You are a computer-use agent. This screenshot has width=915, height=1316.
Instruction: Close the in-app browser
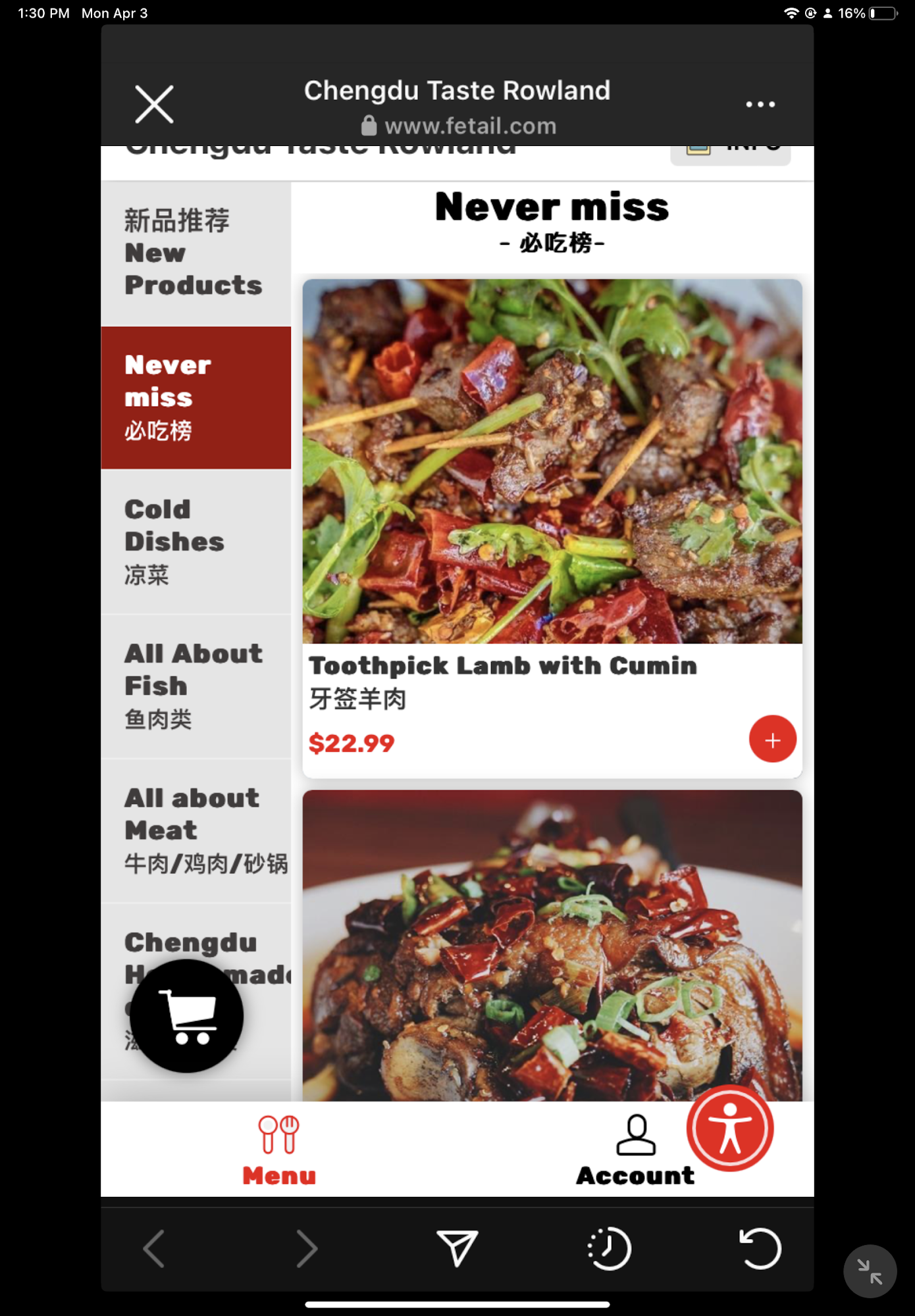[154, 104]
